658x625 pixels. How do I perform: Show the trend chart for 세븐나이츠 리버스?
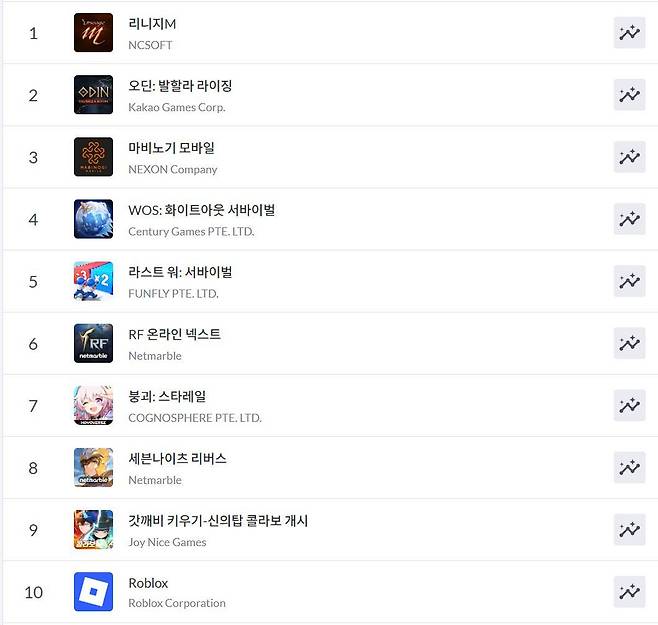coord(629,468)
